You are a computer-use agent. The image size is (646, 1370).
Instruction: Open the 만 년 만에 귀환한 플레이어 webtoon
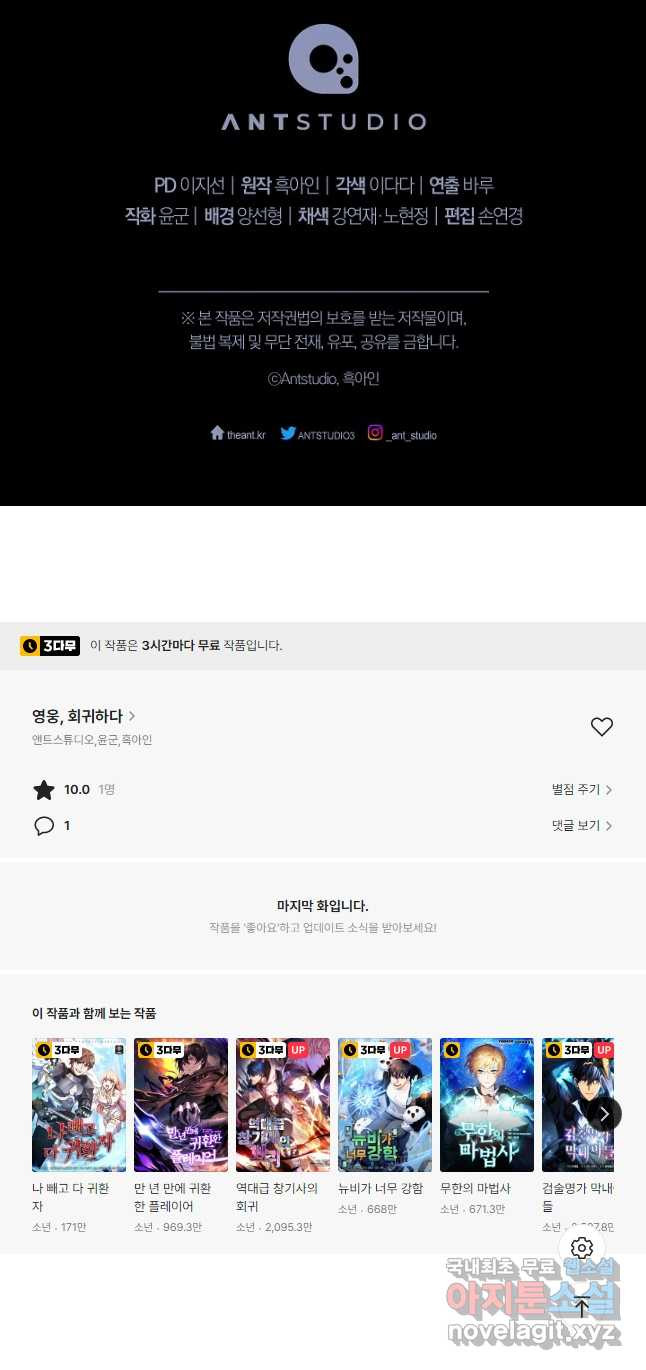click(181, 1105)
